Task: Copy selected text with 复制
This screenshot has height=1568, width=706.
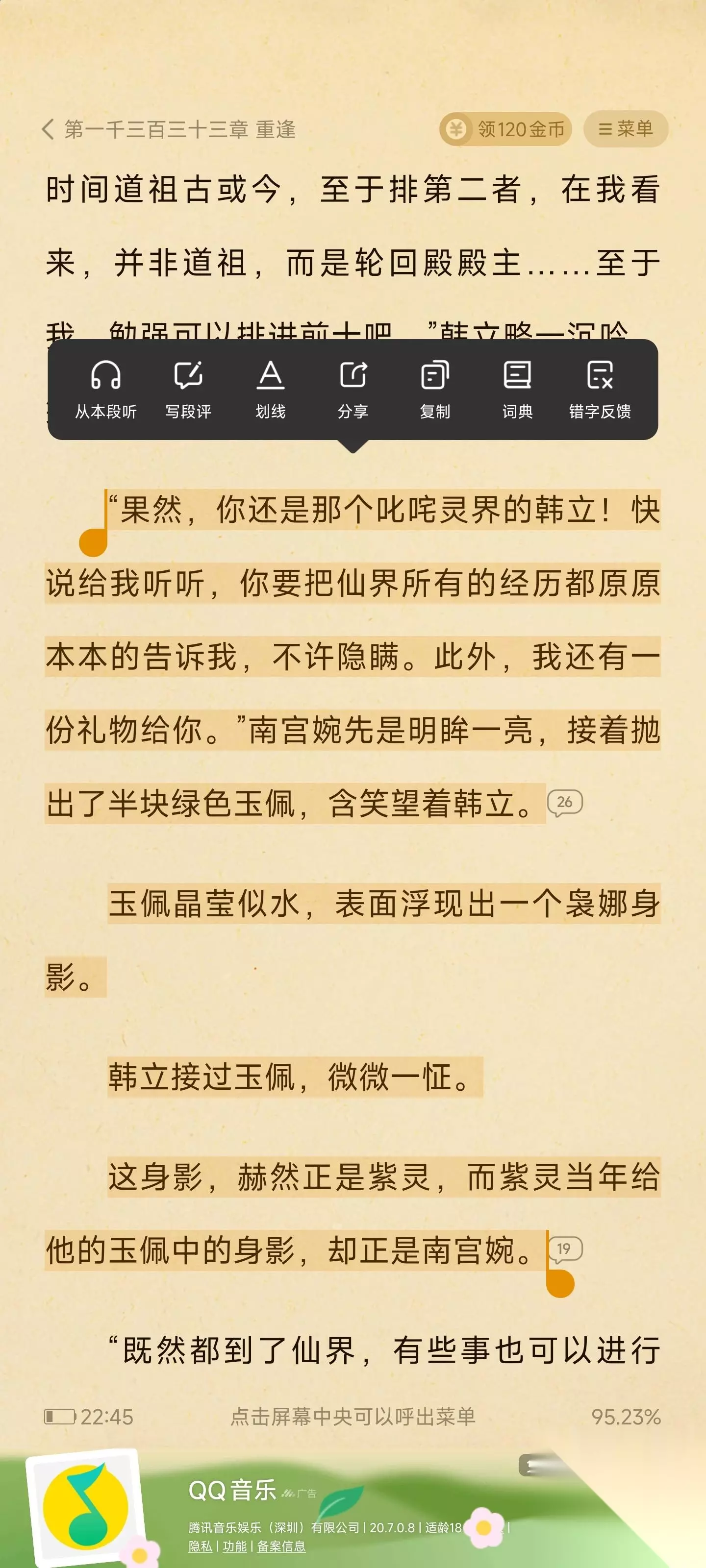Action: (x=435, y=390)
